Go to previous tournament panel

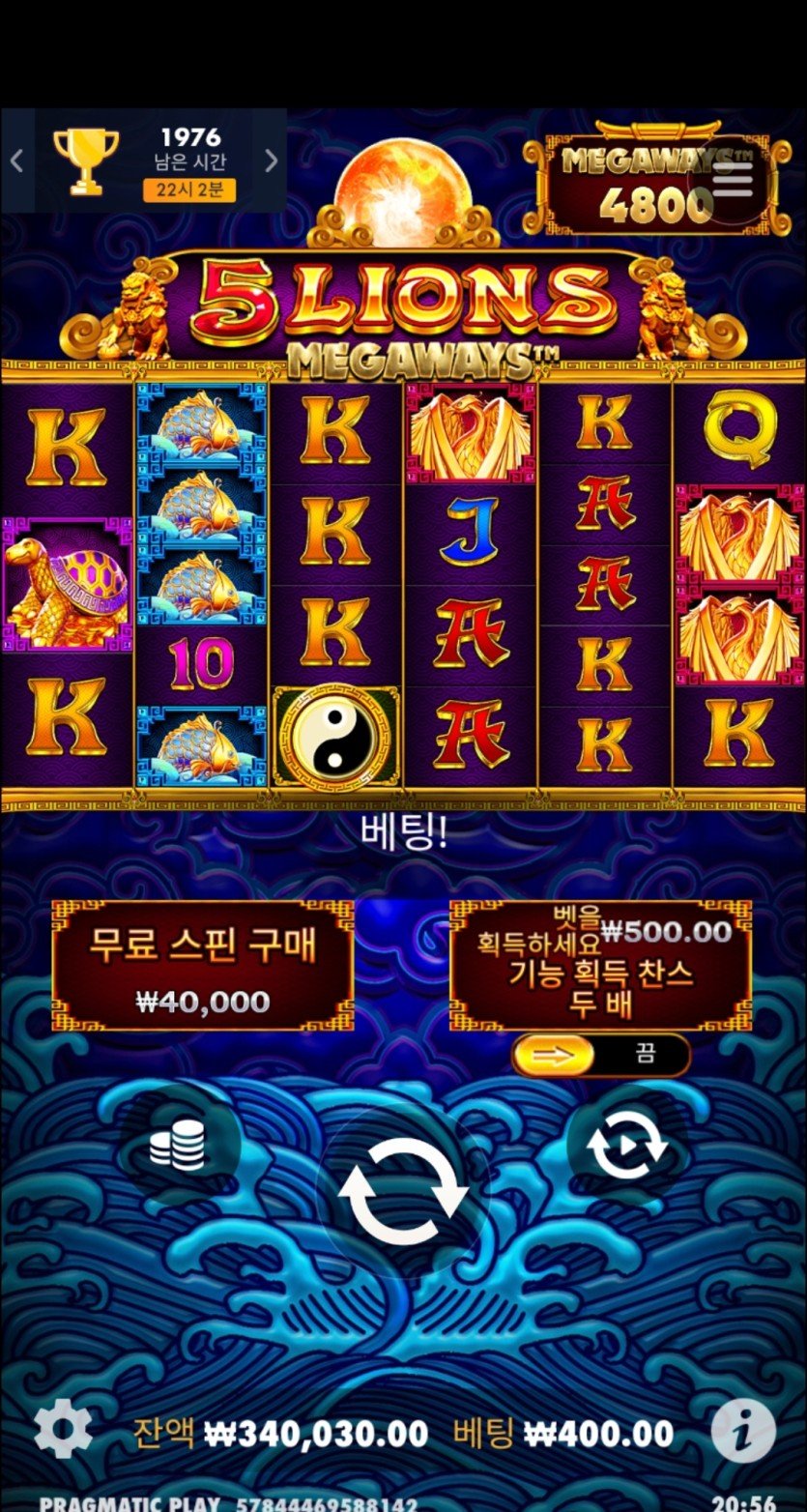[16, 160]
